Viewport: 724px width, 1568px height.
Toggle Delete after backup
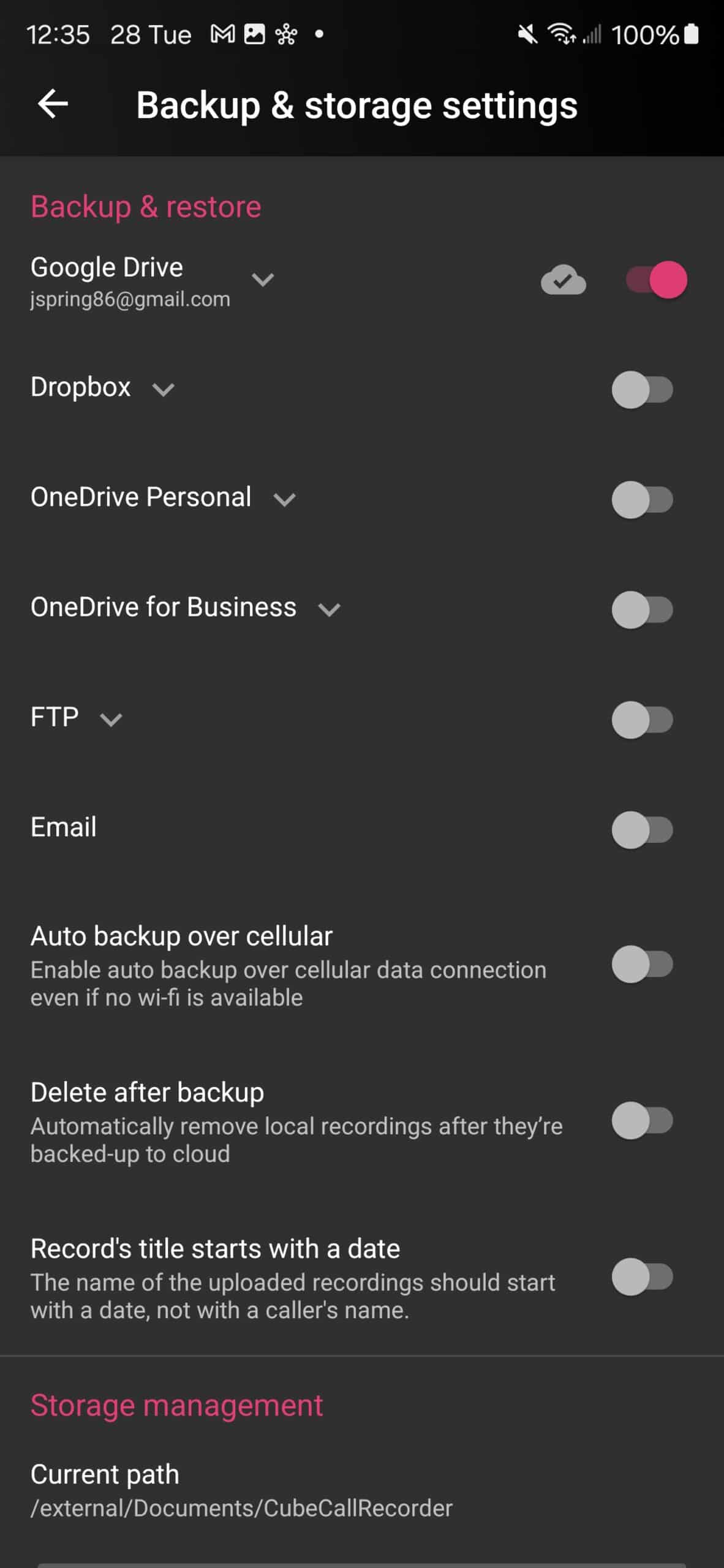tap(642, 1120)
